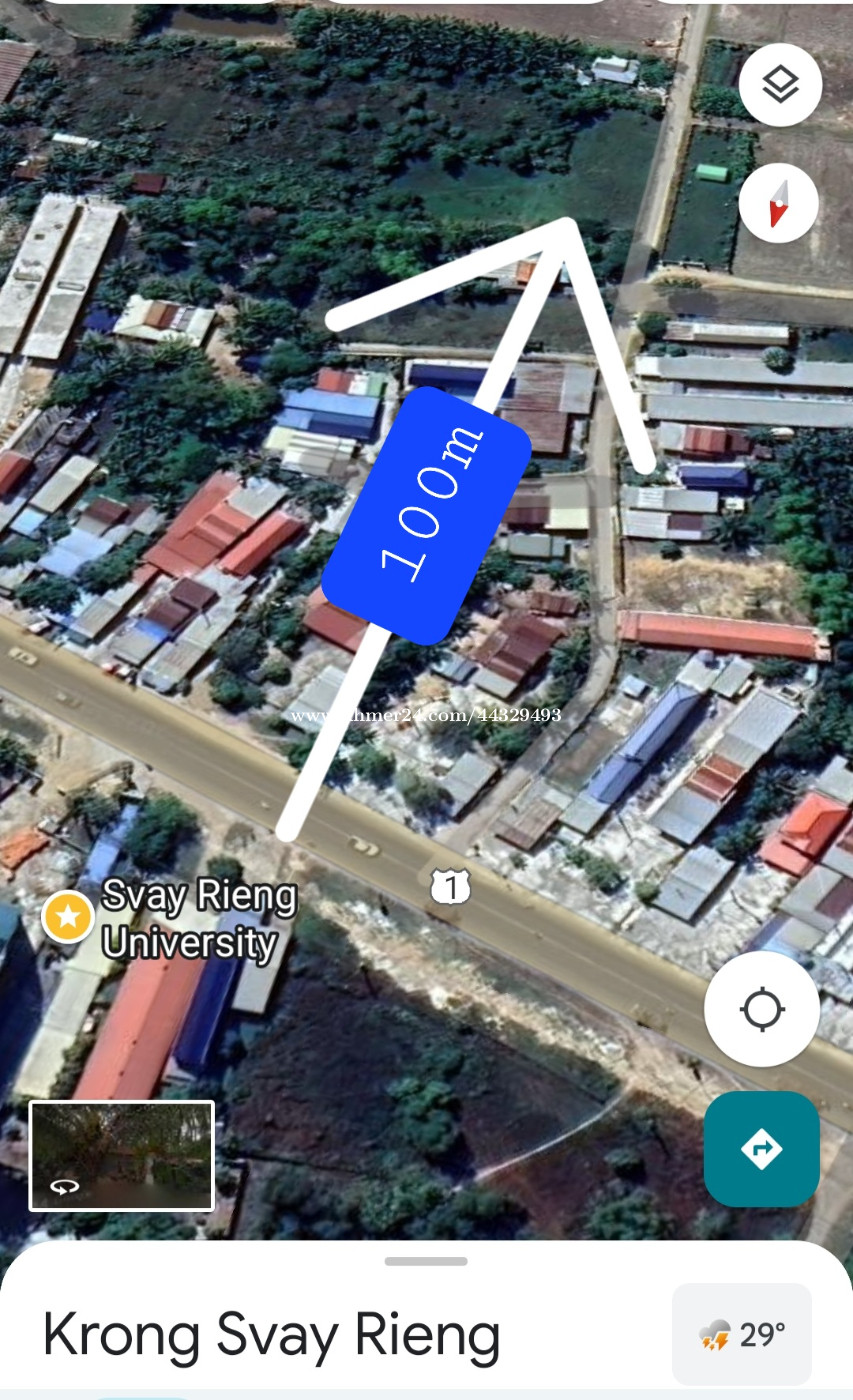This screenshot has height=1400, width=853.
Task: Tap the compass to reset orientation
Action: [779, 203]
